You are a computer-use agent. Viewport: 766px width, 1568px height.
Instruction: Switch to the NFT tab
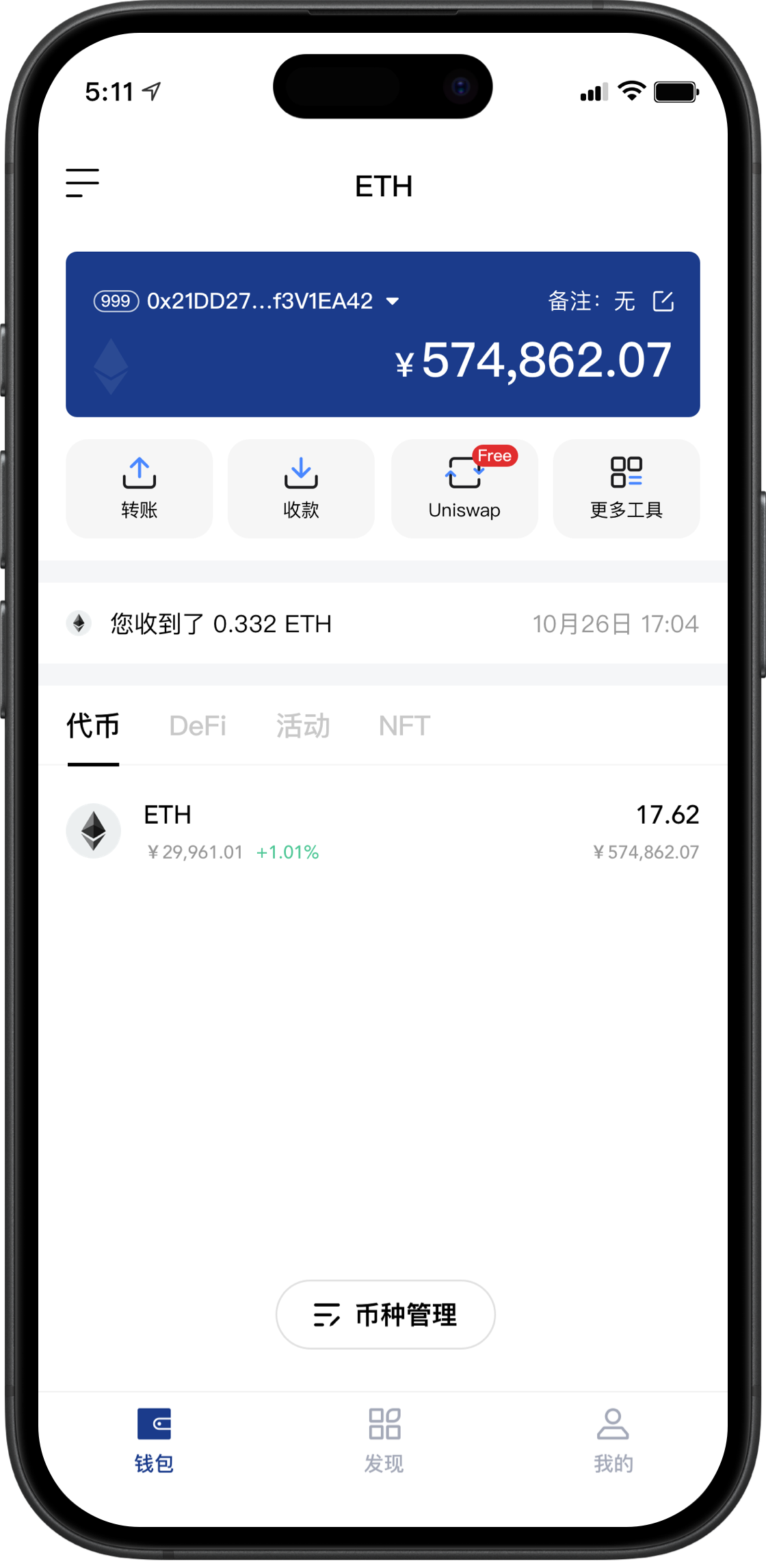pos(404,726)
